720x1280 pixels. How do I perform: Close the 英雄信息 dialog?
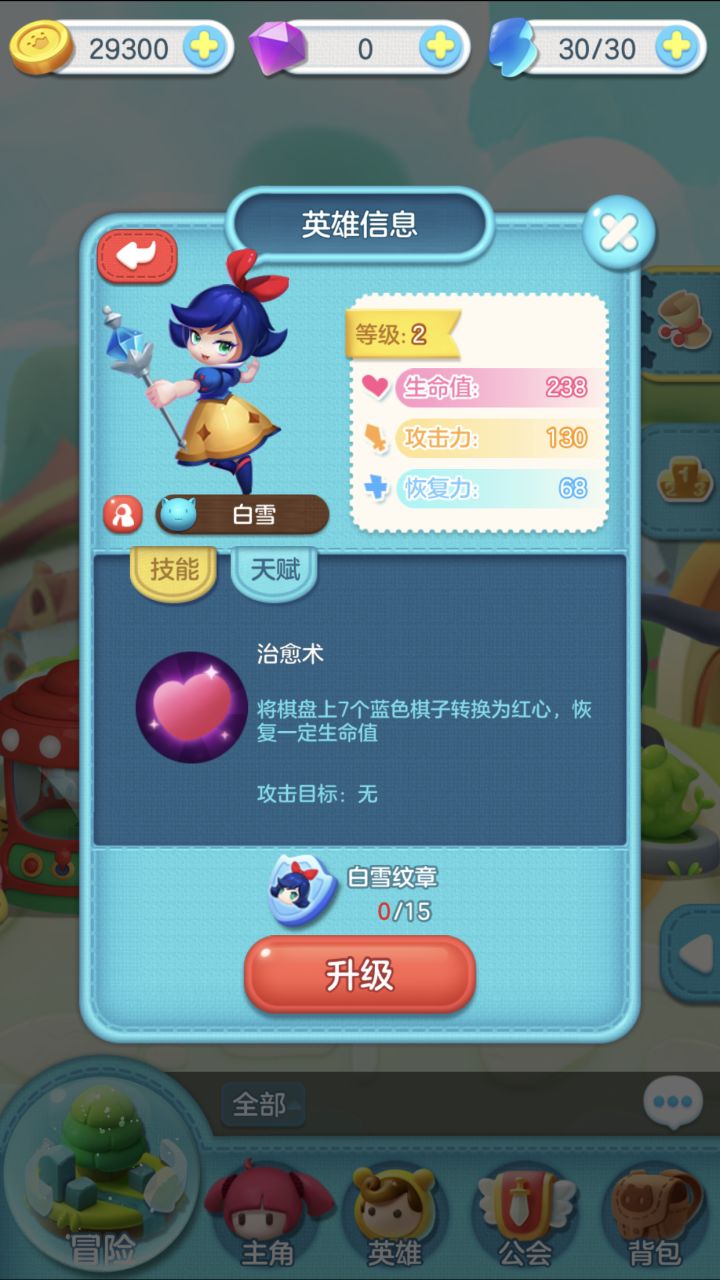(x=618, y=234)
